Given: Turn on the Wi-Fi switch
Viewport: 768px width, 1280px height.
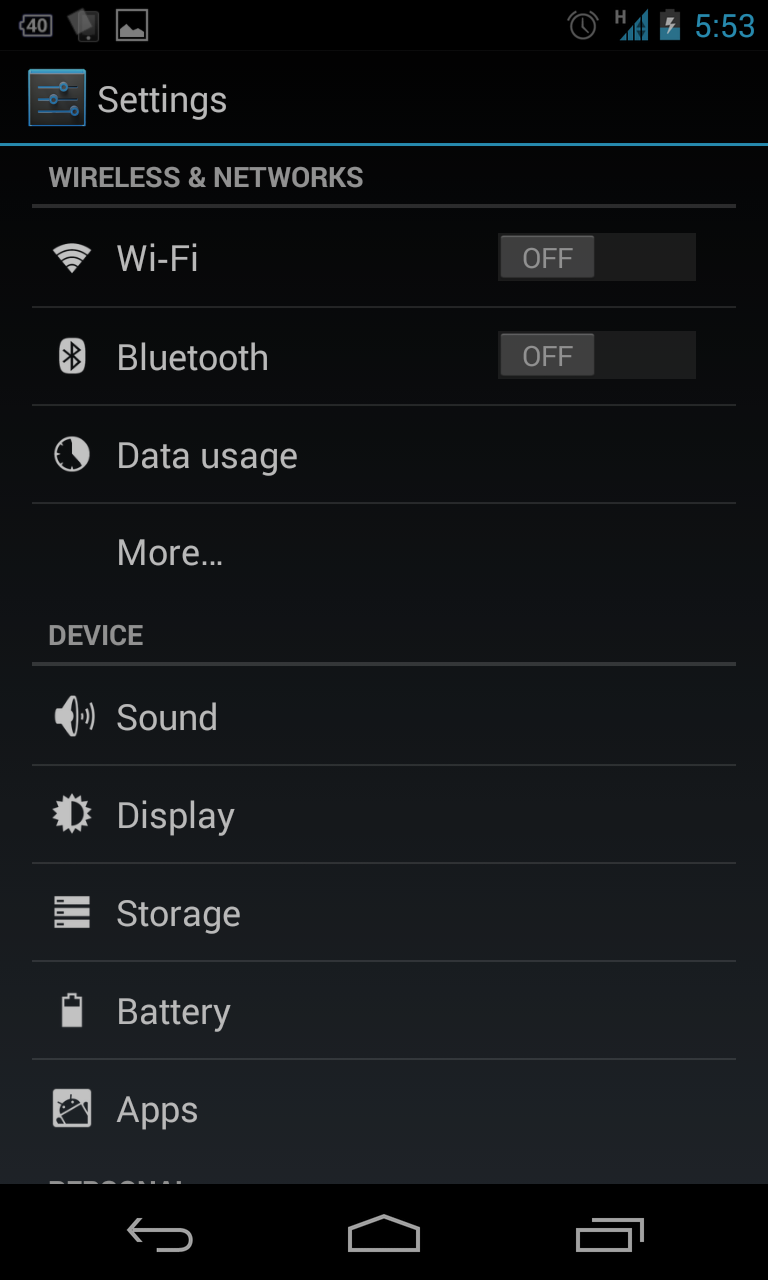Looking at the screenshot, I should click(596, 258).
